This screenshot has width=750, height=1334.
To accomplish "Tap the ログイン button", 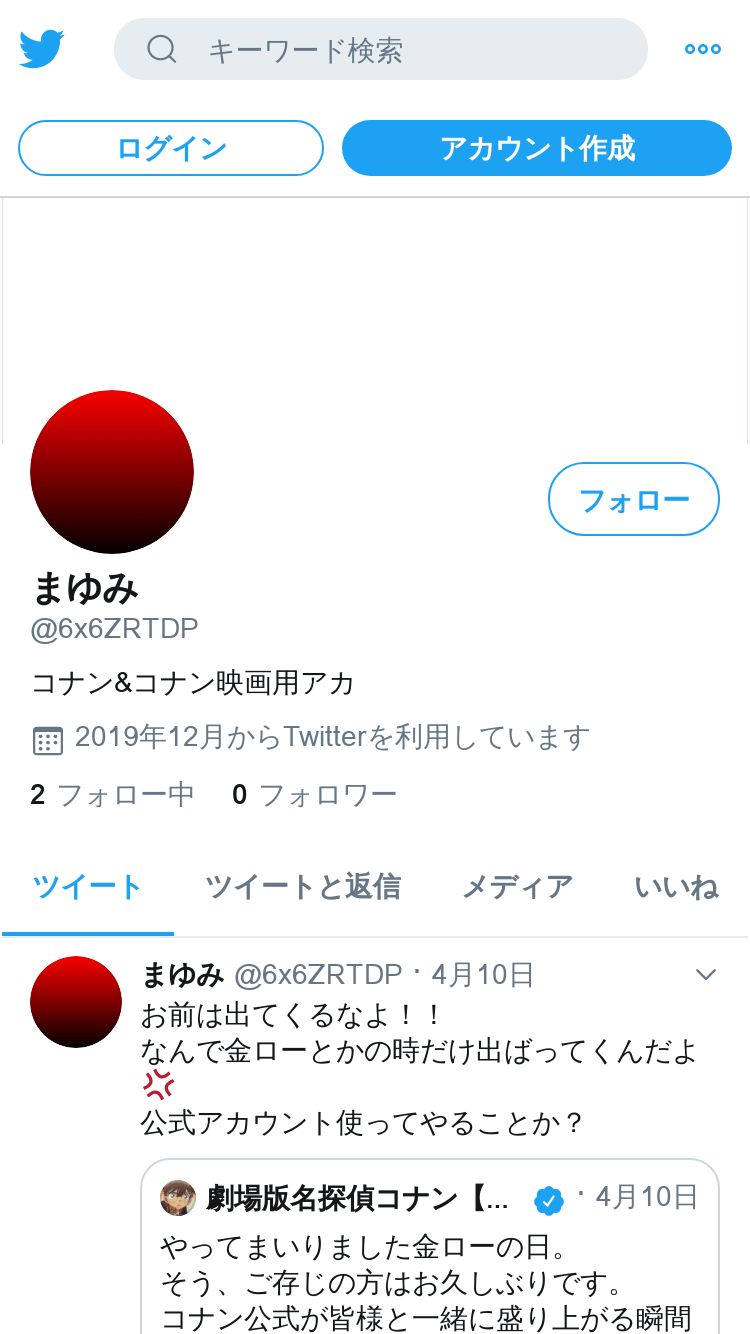I will [171, 148].
